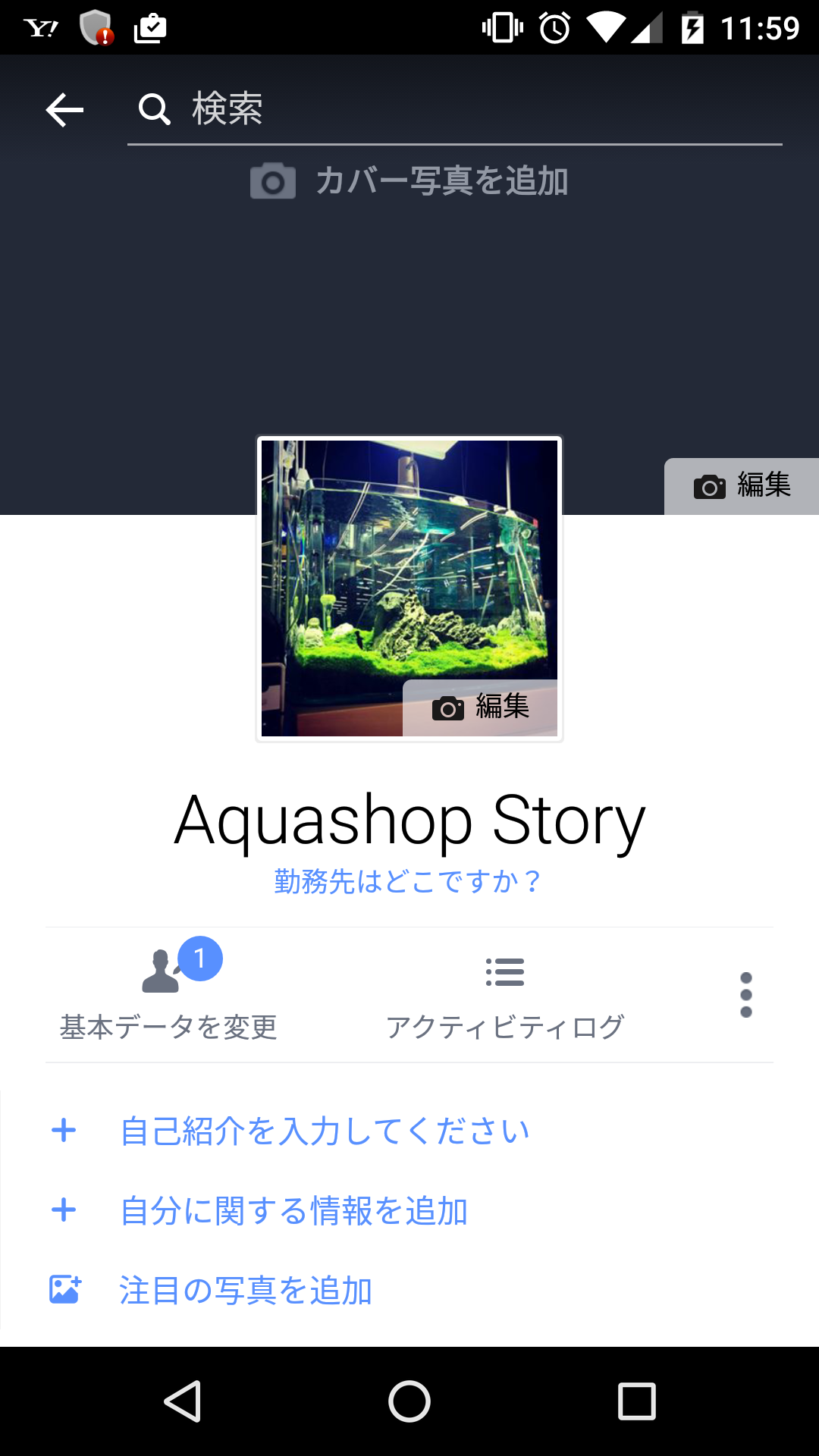Edit the cover photo with 編集 button

coord(742,485)
